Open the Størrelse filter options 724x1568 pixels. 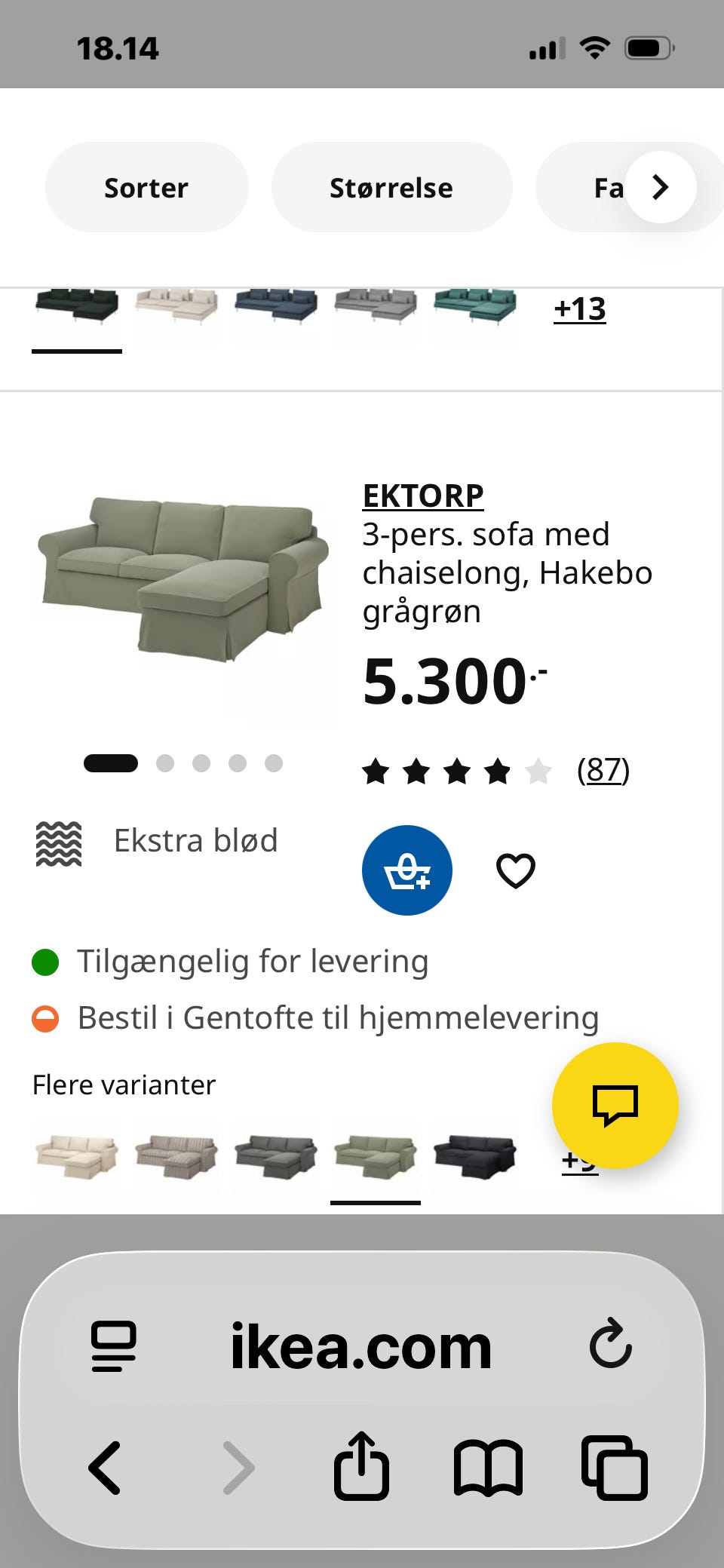click(391, 186)
